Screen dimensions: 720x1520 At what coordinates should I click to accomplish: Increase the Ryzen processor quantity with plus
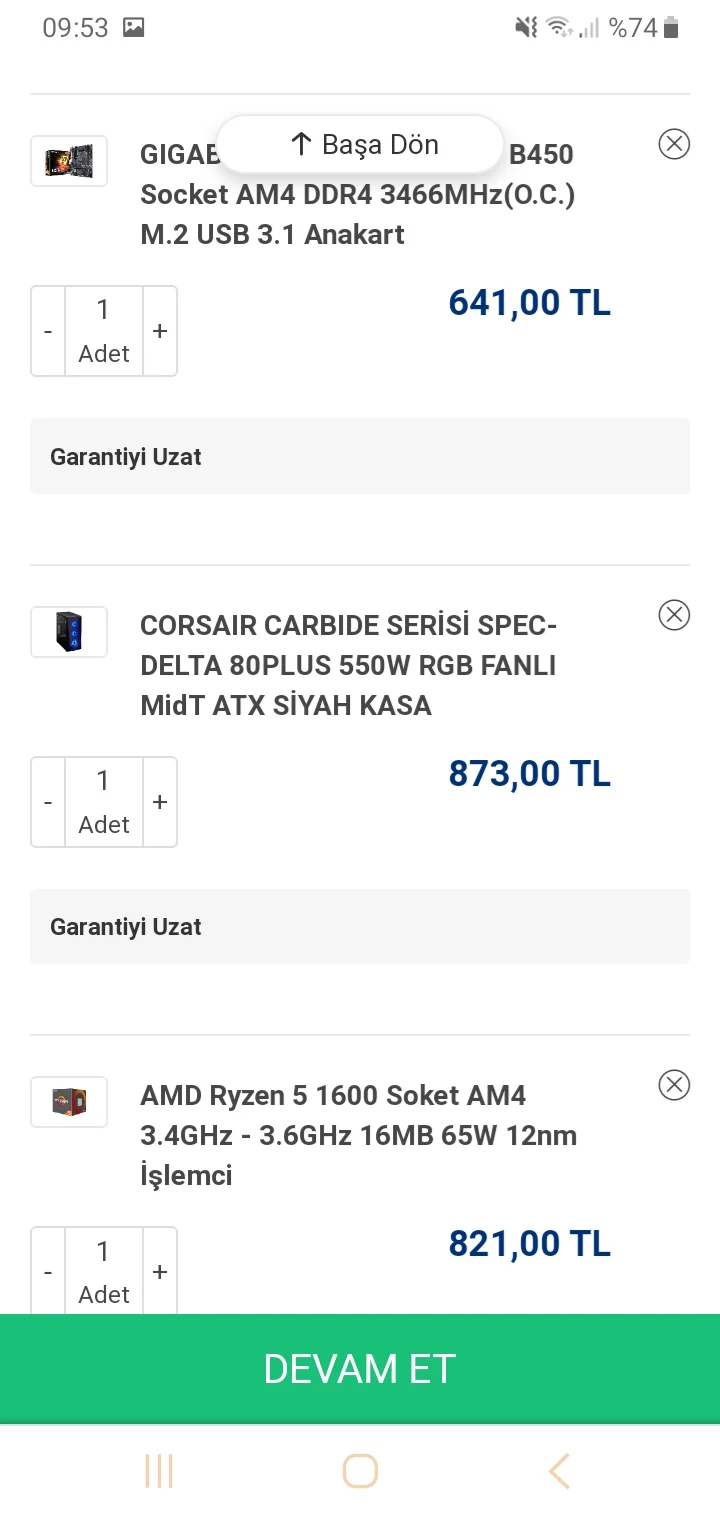(159, 1270)
